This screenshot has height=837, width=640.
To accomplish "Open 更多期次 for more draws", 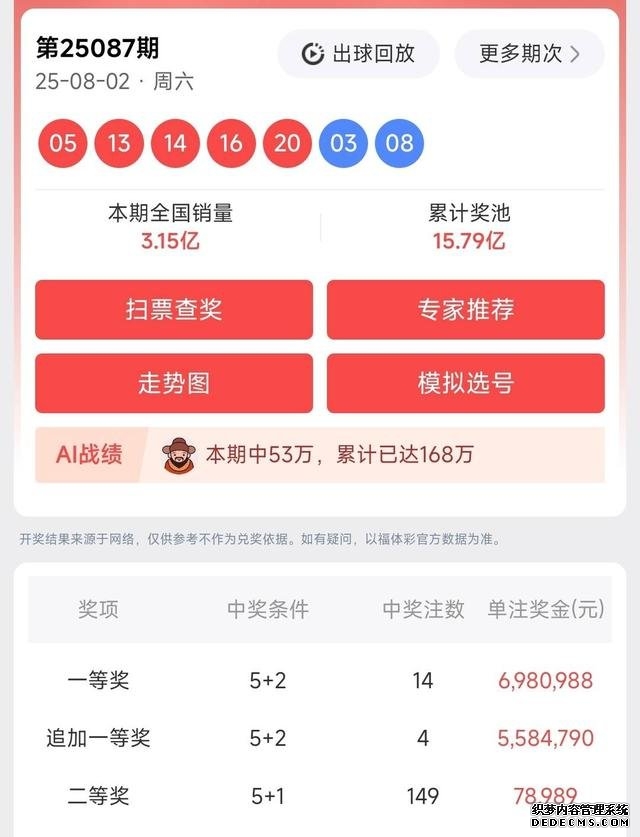I will click(x=529, y=54).
